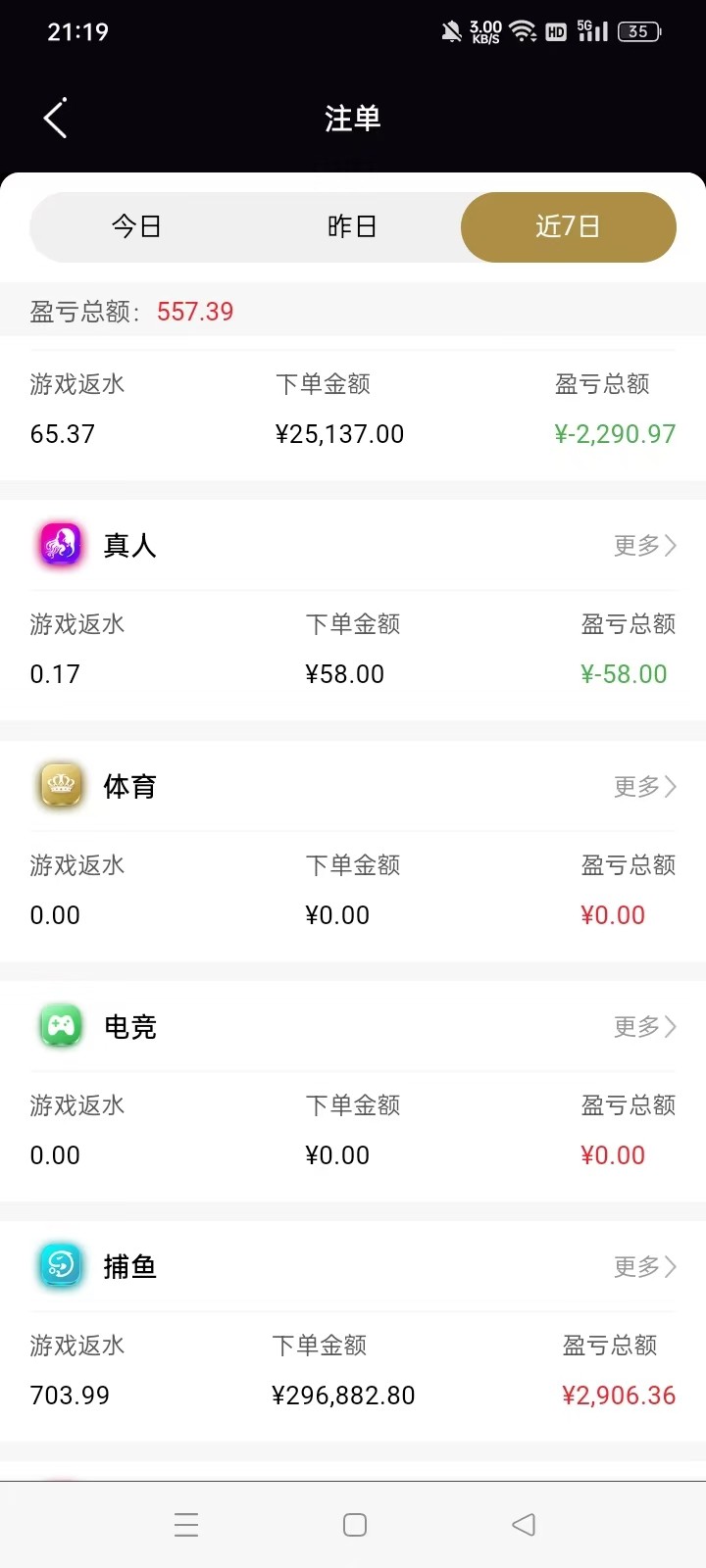Tap the Wi-Fi icon in the status bar
706x1568 pixels.
(522, 30)
